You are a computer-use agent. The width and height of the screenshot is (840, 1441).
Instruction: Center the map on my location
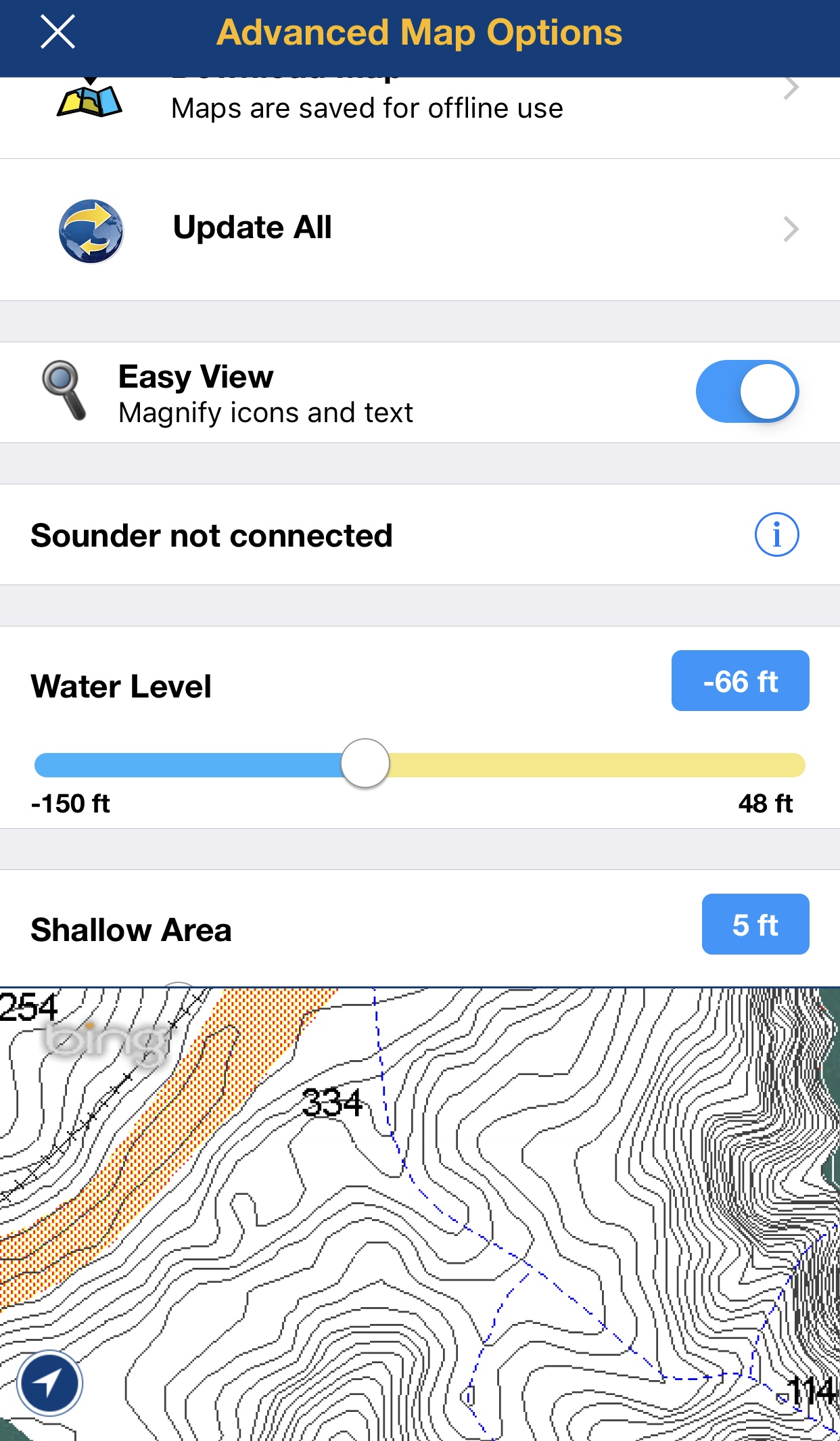(49, 1383)
